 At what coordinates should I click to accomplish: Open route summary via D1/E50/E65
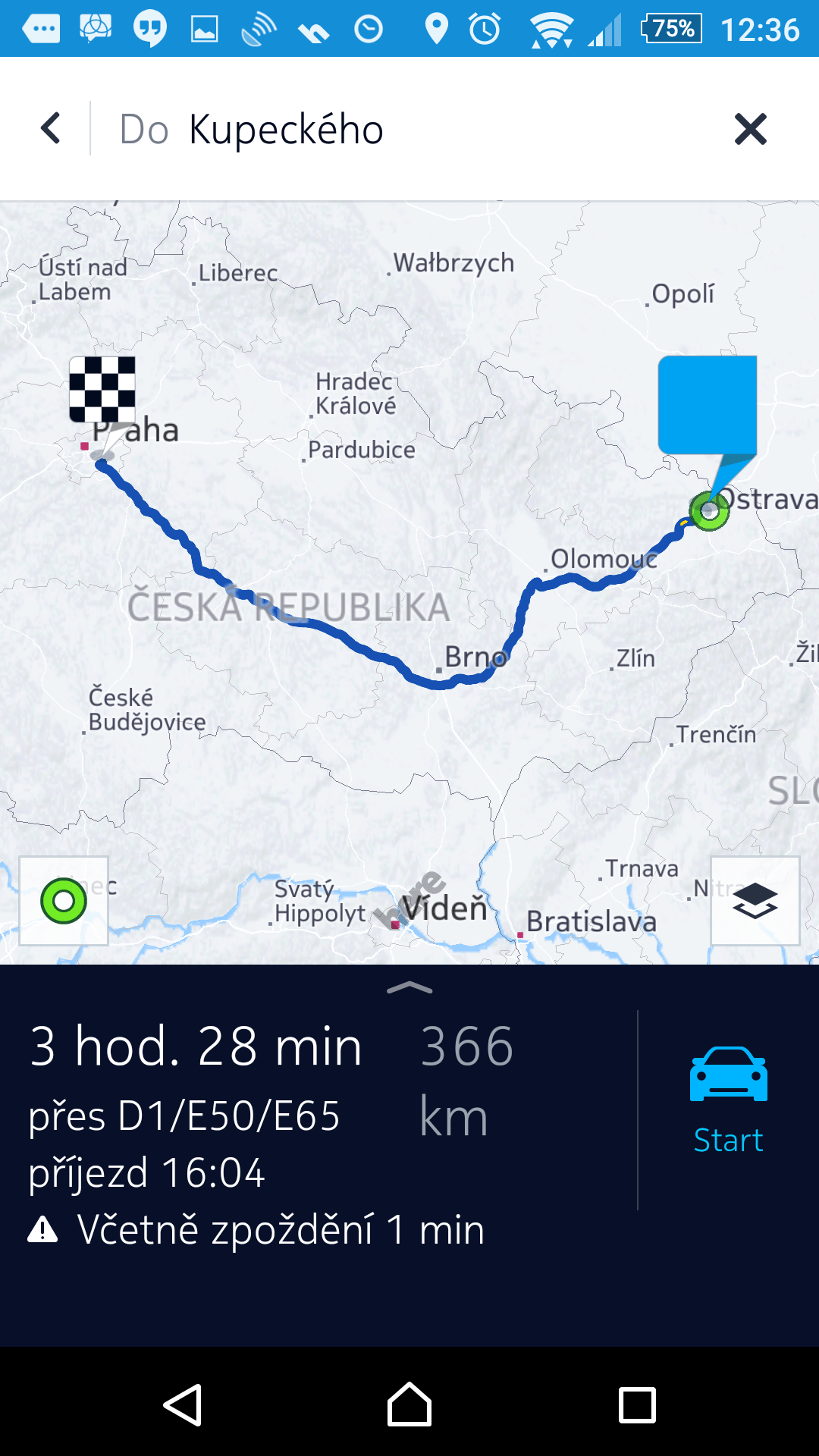coord(184,1116)
